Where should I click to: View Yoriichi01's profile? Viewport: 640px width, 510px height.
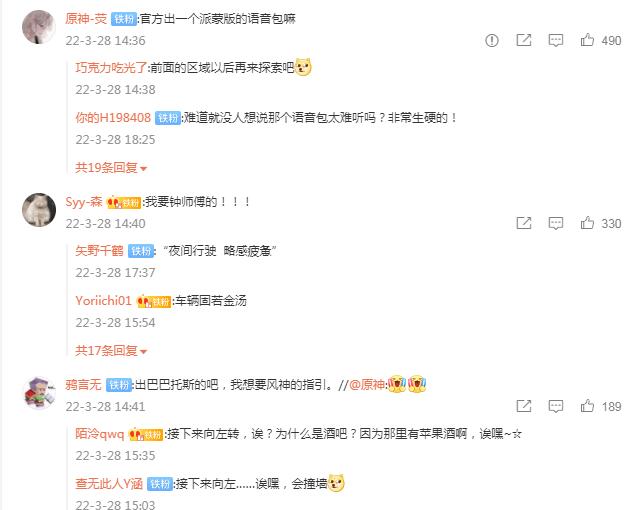pos(104,300)
